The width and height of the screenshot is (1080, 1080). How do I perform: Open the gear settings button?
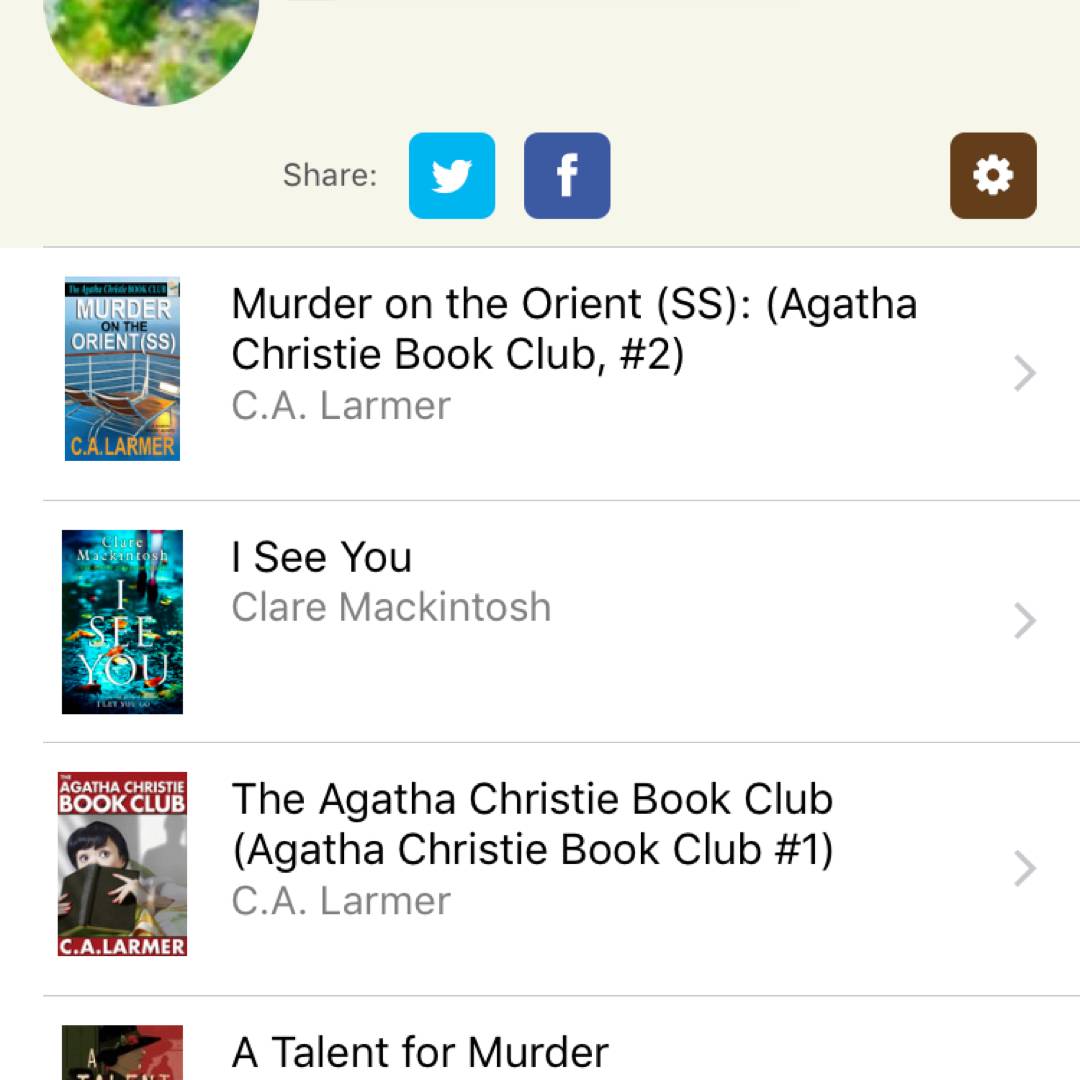tap(992, 175)
